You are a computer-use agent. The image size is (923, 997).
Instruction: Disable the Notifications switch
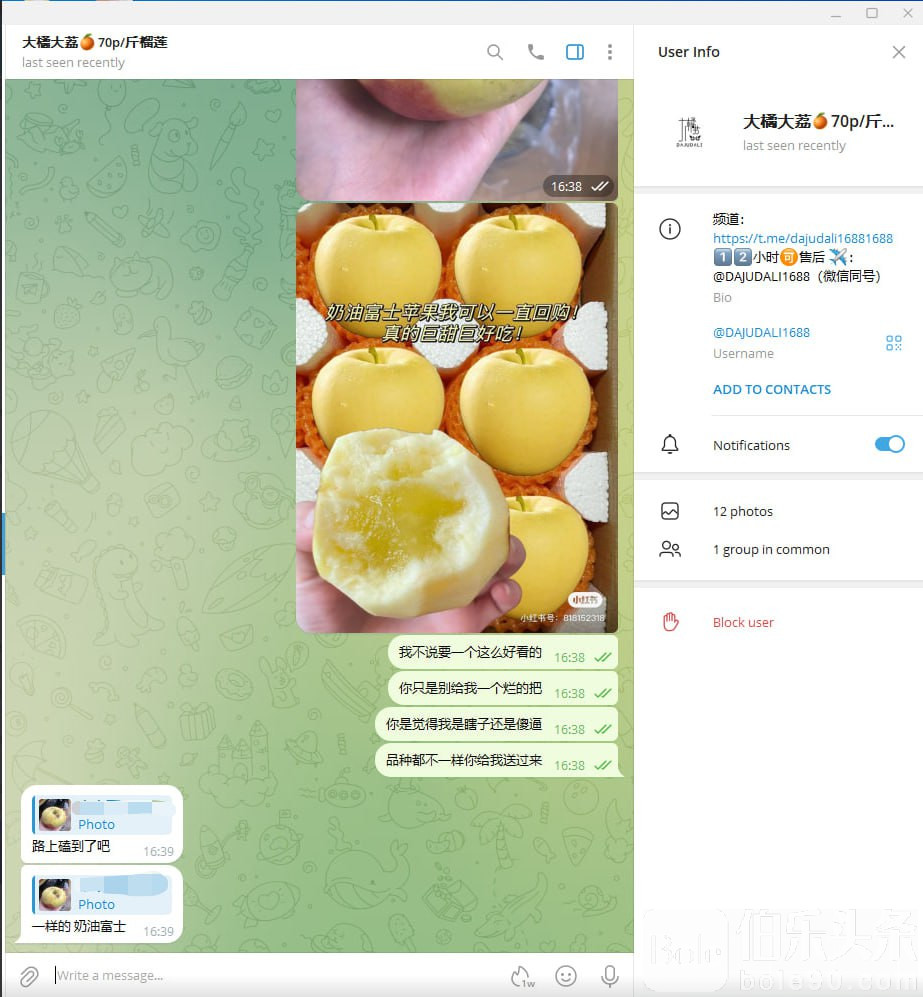click(889, 444)
